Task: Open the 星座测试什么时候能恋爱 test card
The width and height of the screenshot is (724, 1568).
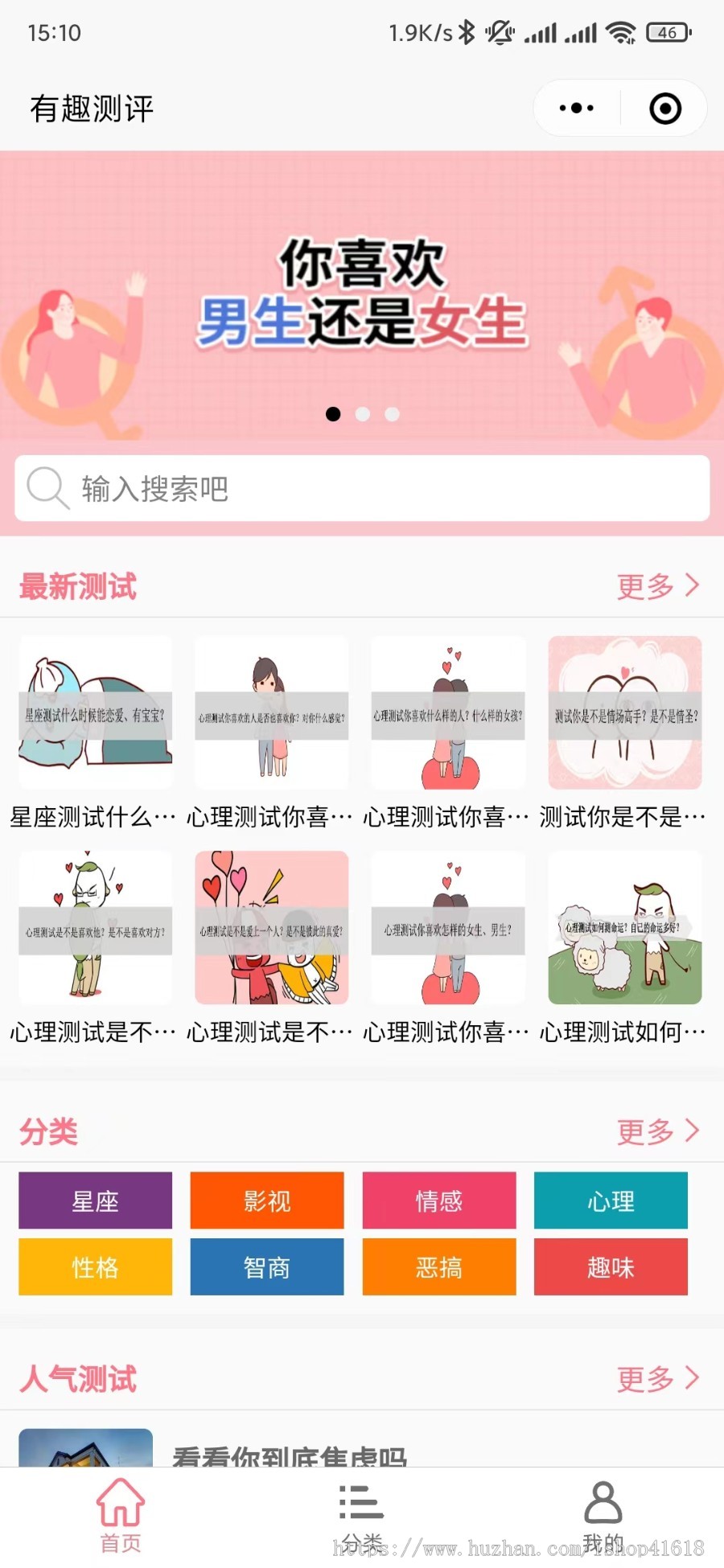Action: 95,712
